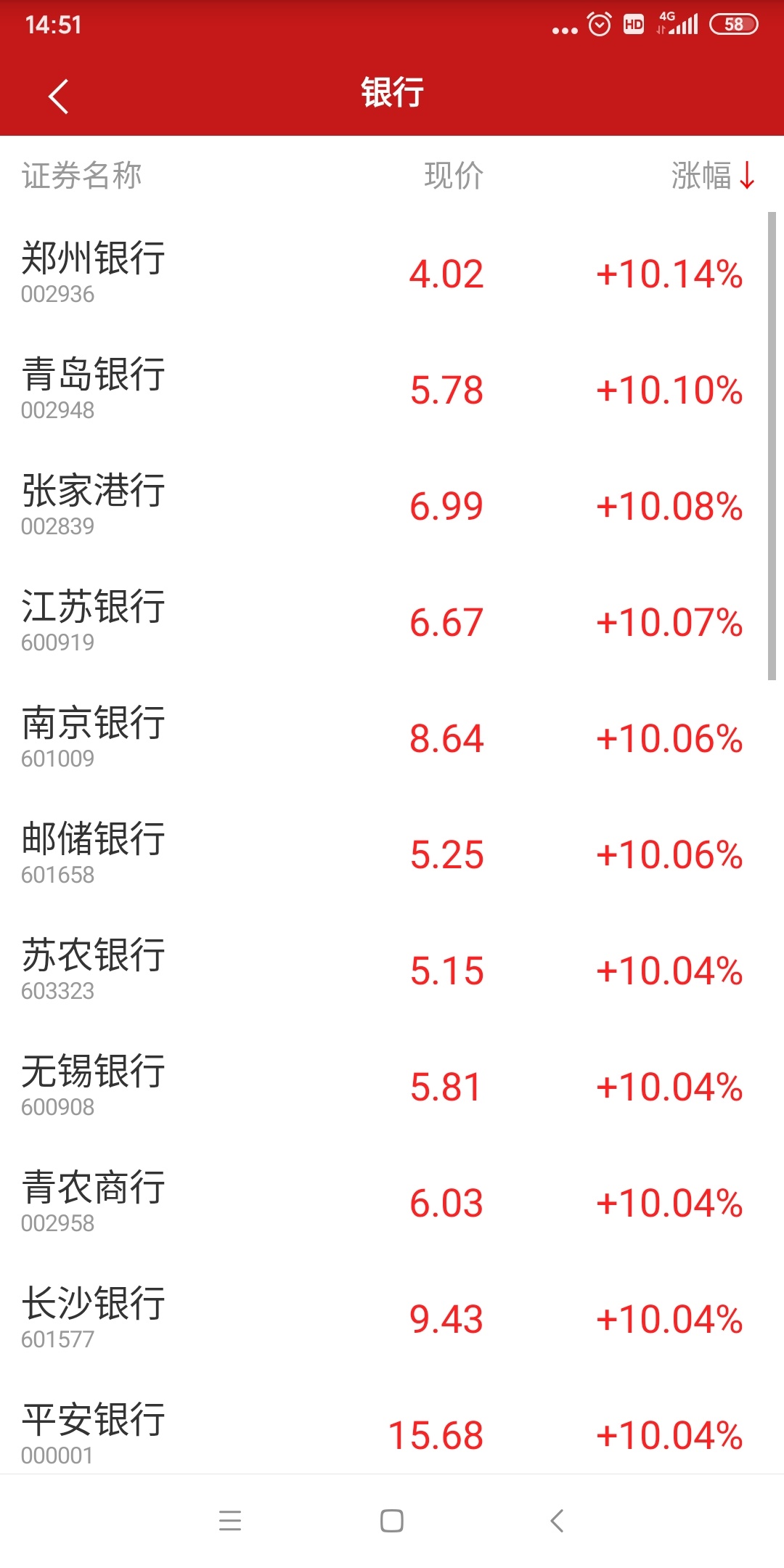This screenshot has height=1568, width=784.
Task: Tap the system home button
Action: point(392,1521)
